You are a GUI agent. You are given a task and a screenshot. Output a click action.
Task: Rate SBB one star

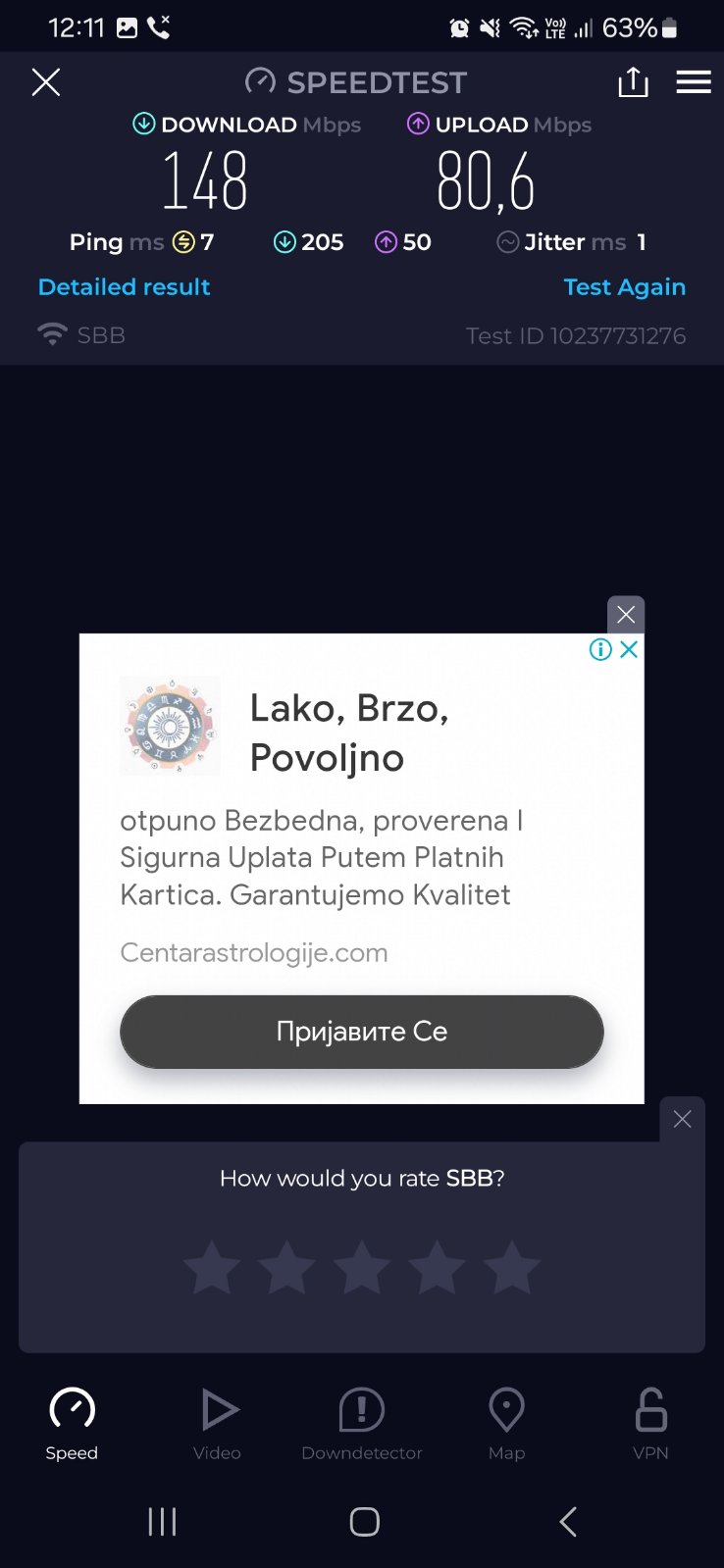pos(212,1267)
